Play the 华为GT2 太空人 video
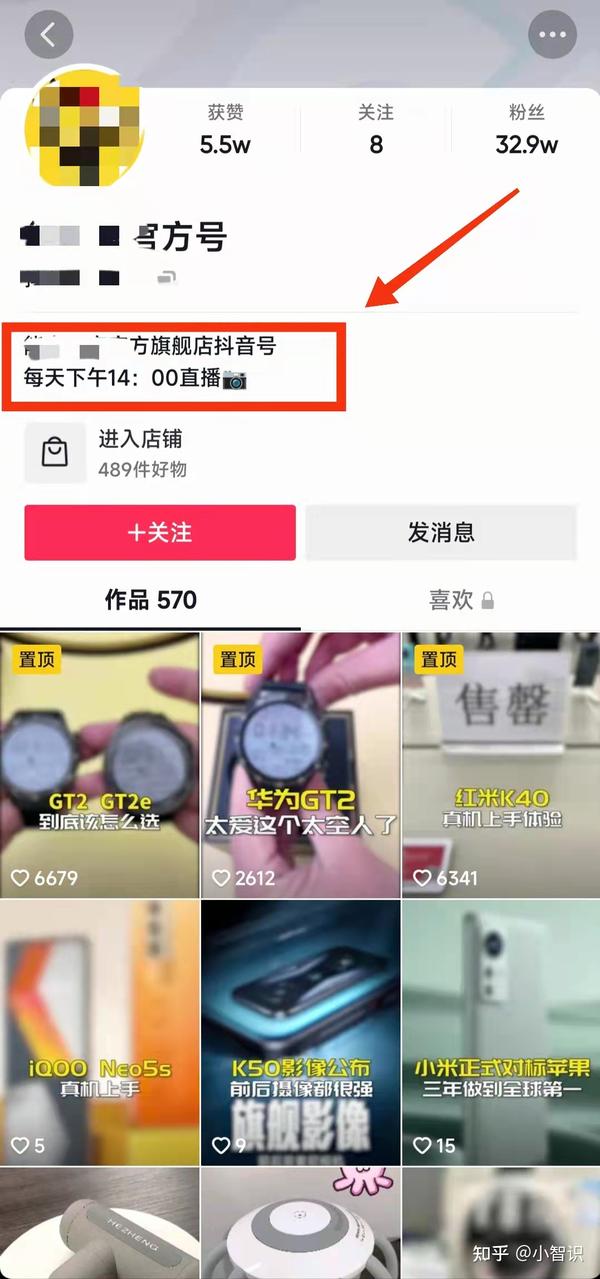 tap(300, 763)
